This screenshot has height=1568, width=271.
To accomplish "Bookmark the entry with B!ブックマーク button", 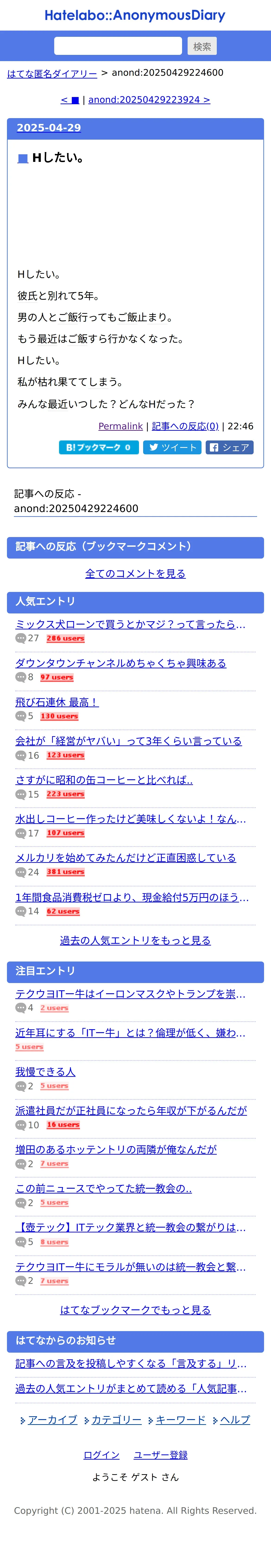I will (99, 447).
